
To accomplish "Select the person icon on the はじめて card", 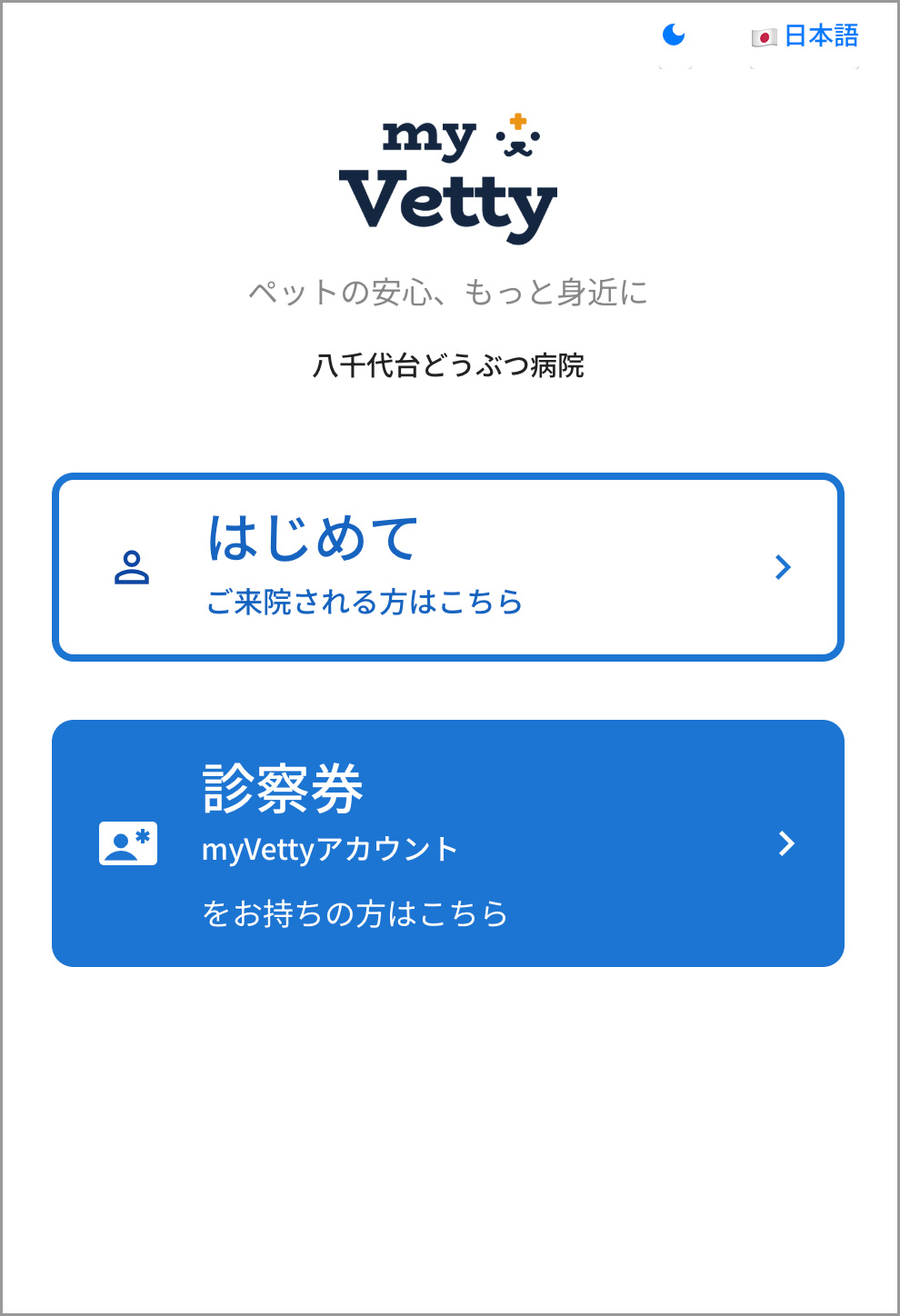I will [x=132, y=566].
